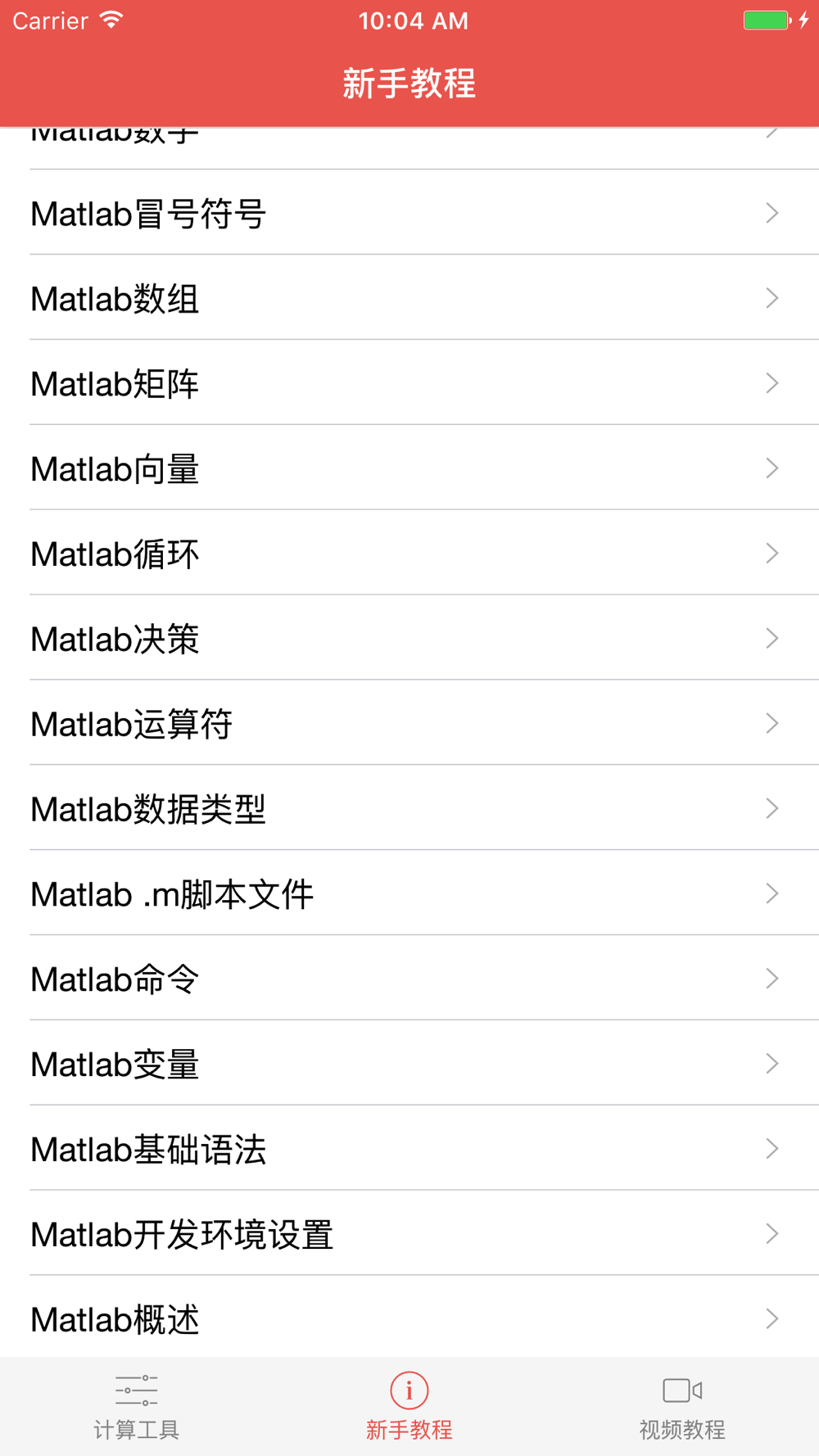Open the Matlab .m脚本文件 row
Screen dimensions: 819x1456
(409, 894)
